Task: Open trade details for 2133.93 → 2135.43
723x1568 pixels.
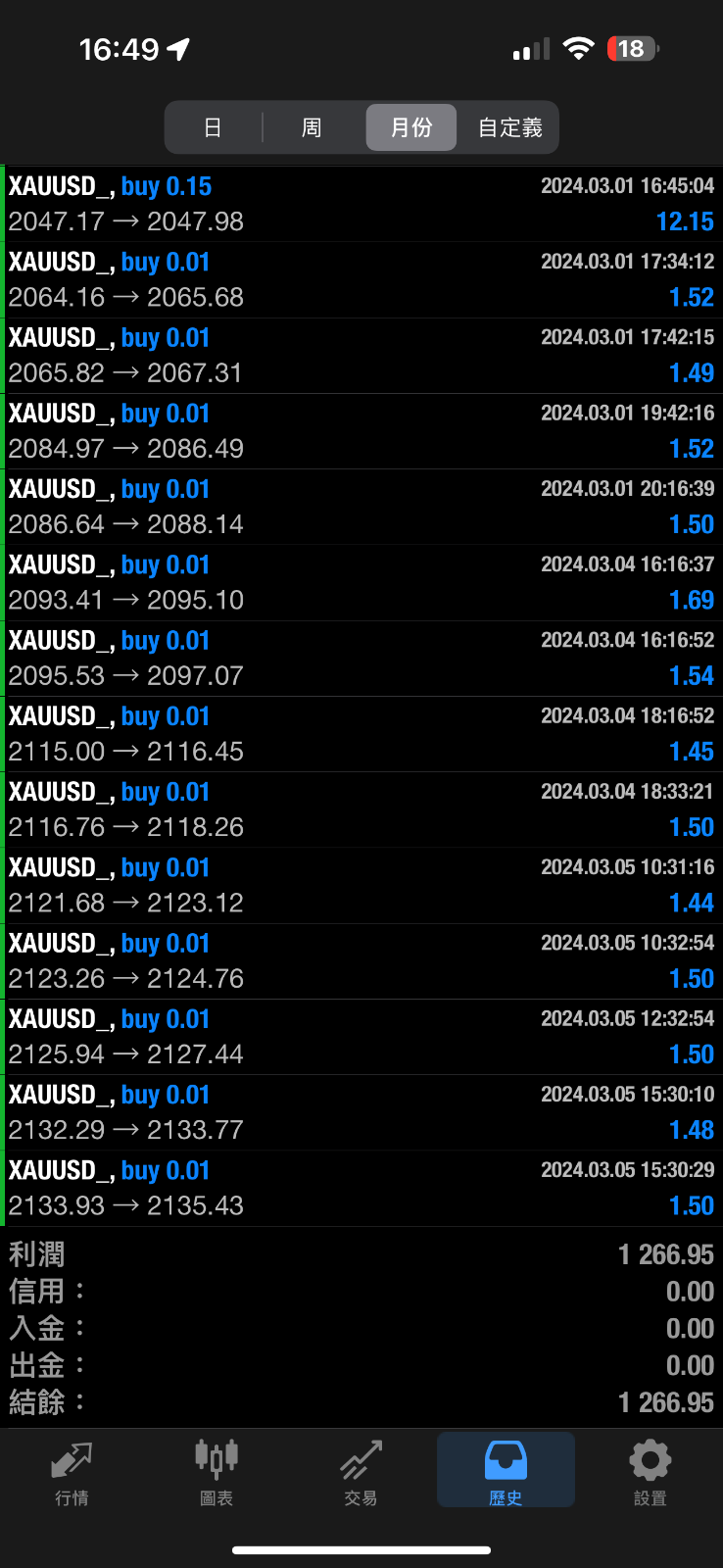Action: click(361, 1188)
